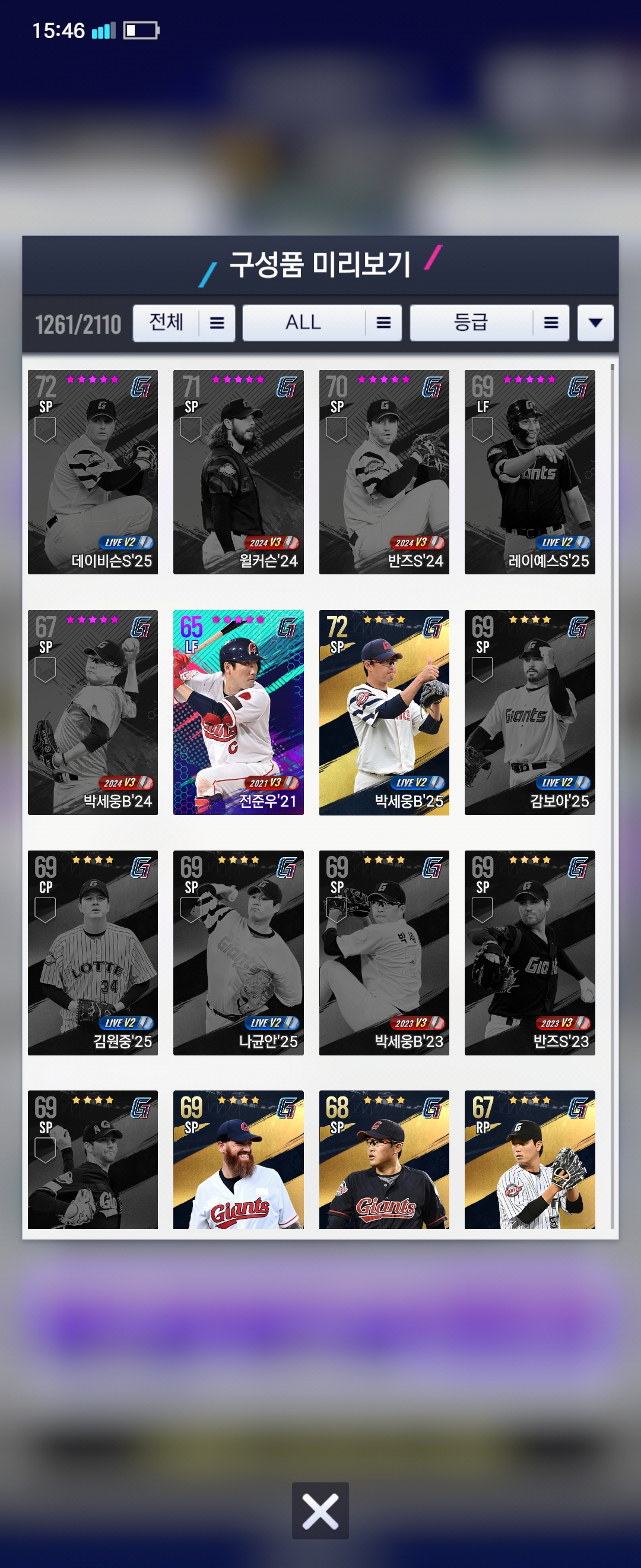Viewport: 641px width, 1568px height.
Task: Open the 김원중'25 CP card
Action: point(93,952)
